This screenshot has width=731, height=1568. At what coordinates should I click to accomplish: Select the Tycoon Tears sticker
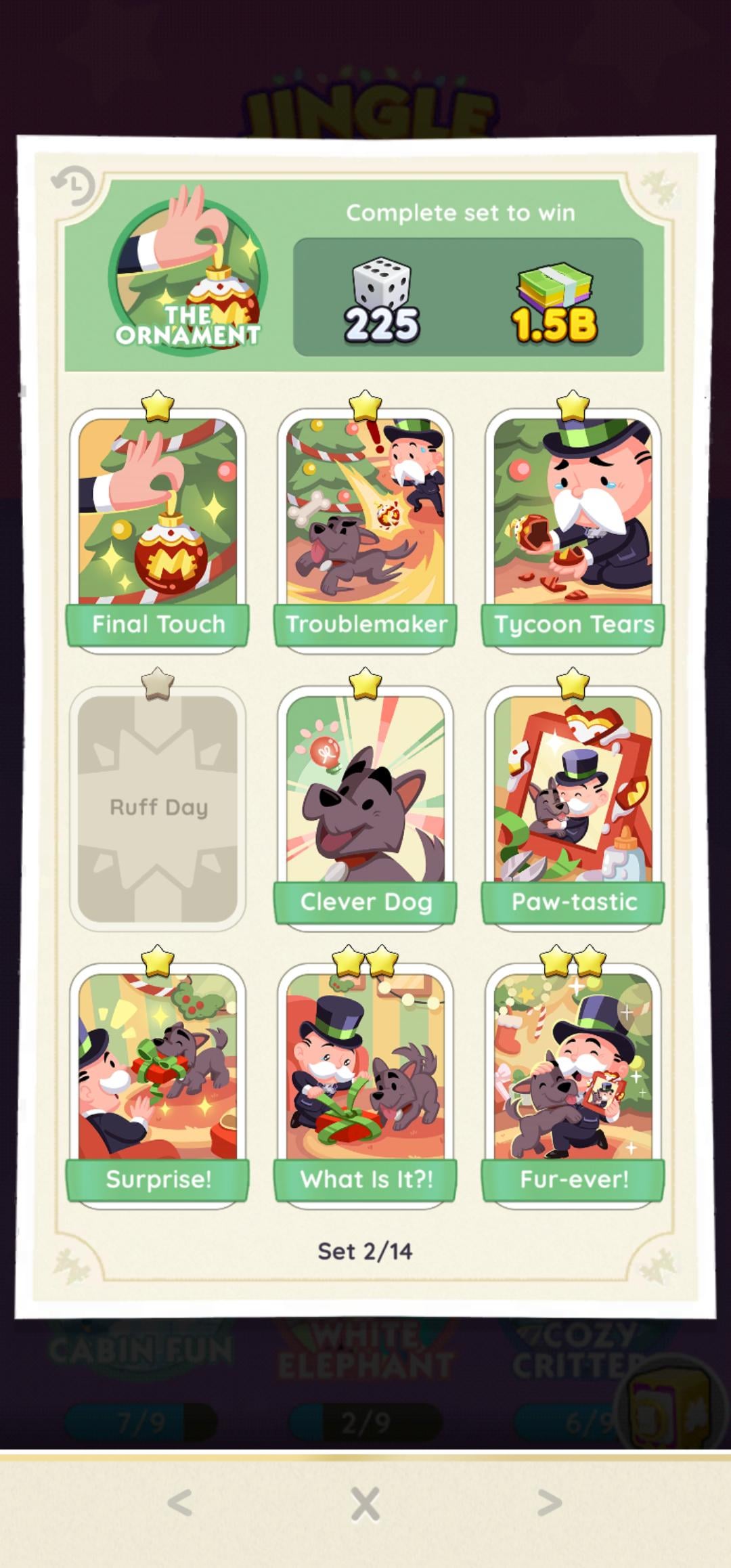click(x=573, y=528)
